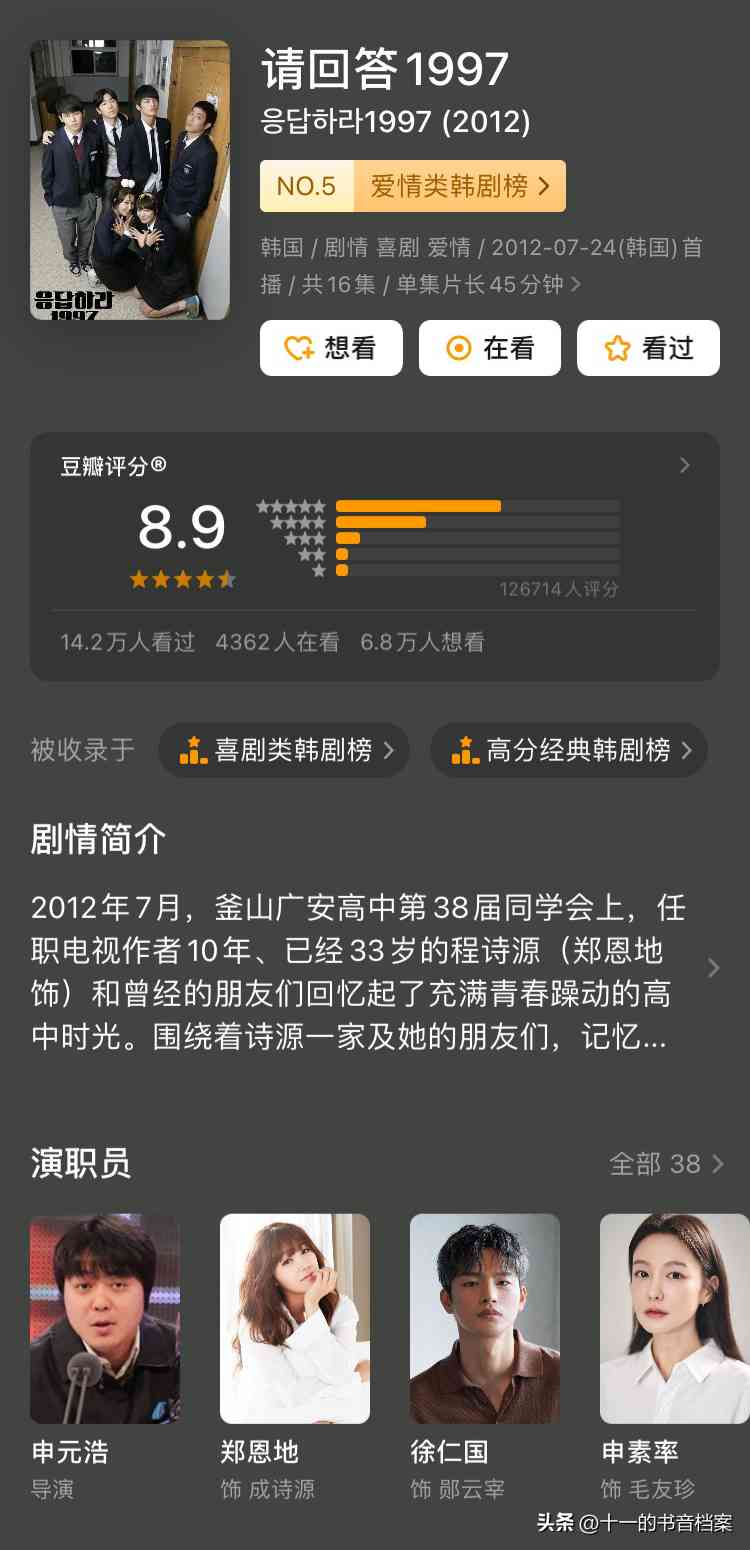750x1550 pixels.
Task: Open 郑恩地's actor profile photo
Action: pyautogui.click(x=295, y=1320)
